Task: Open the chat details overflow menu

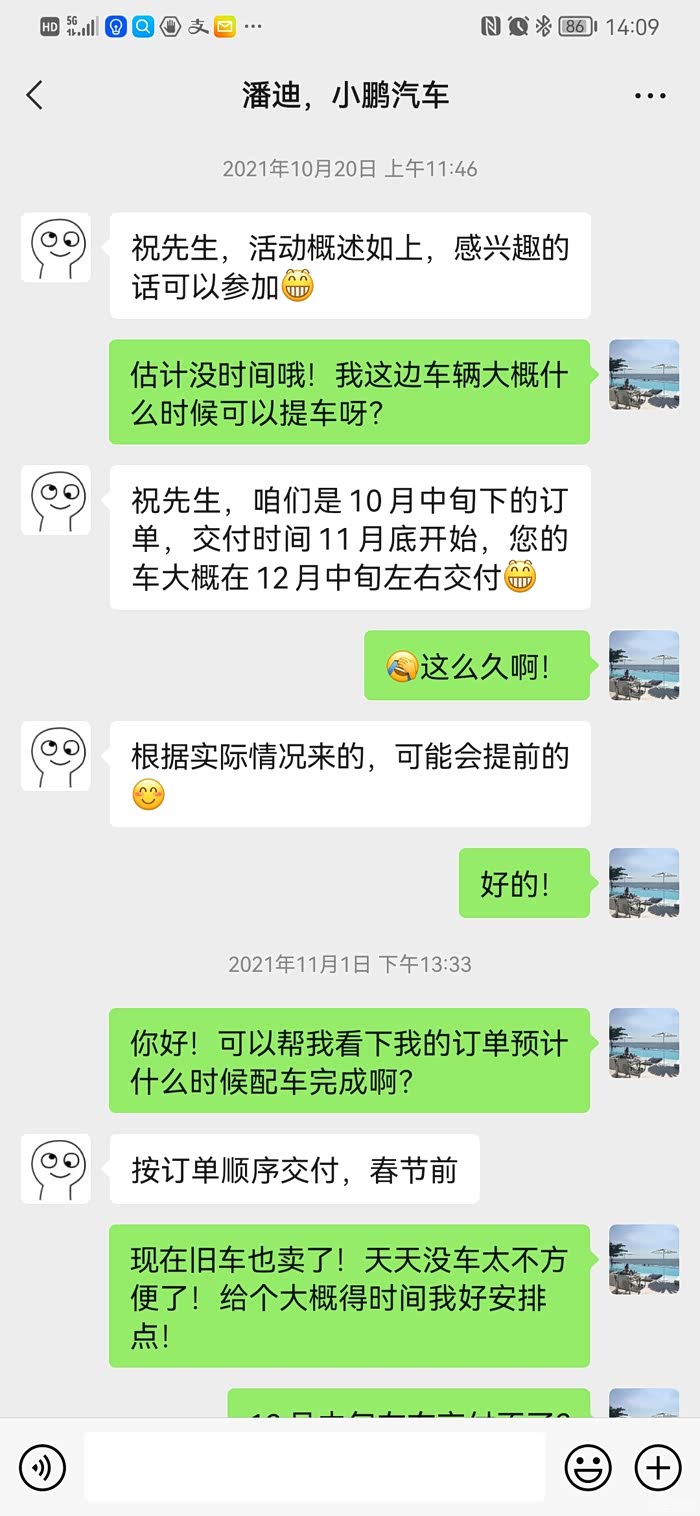Action: [x=650, y=96]
